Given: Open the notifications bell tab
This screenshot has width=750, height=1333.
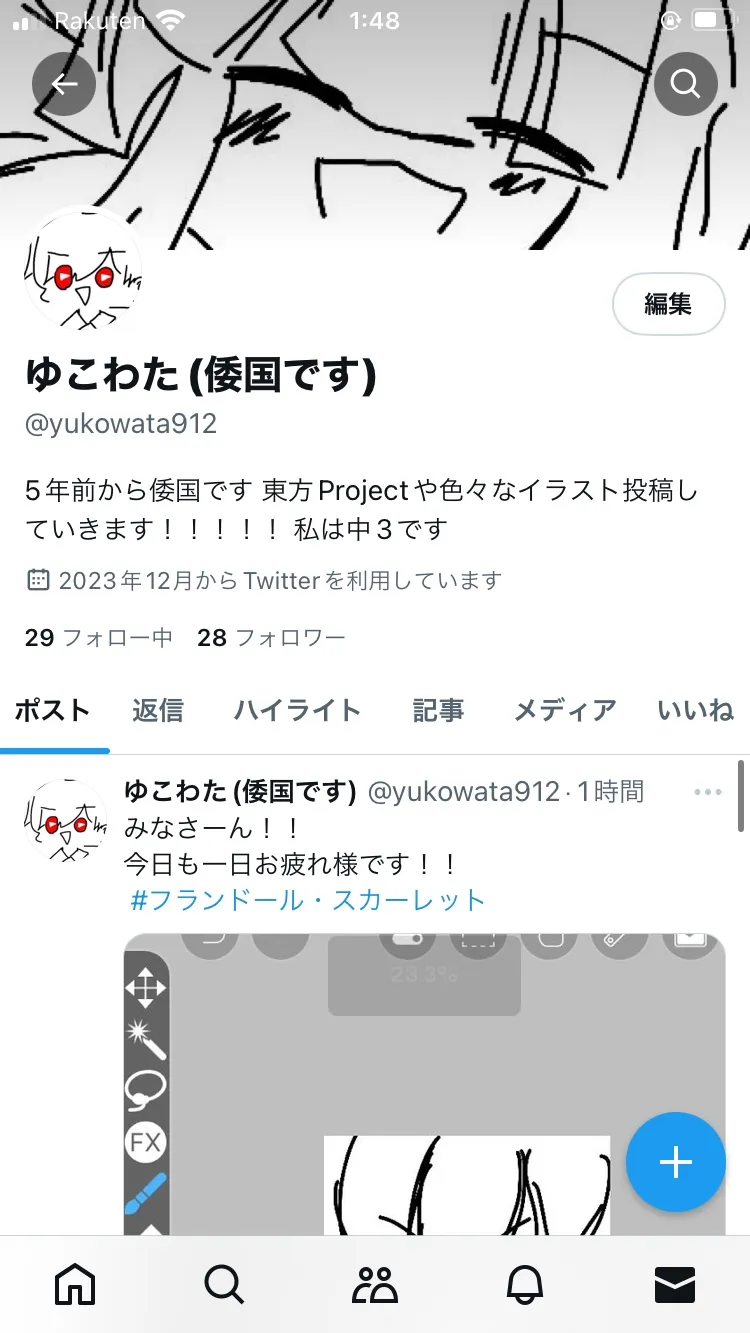Looking at the screenshot, I should pyautogui.click(x=524, y=1284).
